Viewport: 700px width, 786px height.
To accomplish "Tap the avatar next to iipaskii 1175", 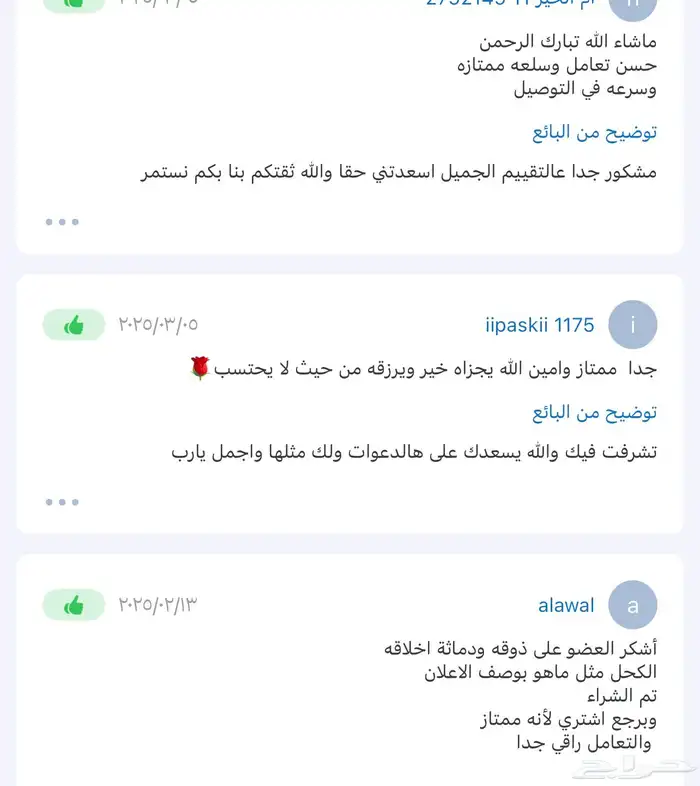I will pos(633,325).
